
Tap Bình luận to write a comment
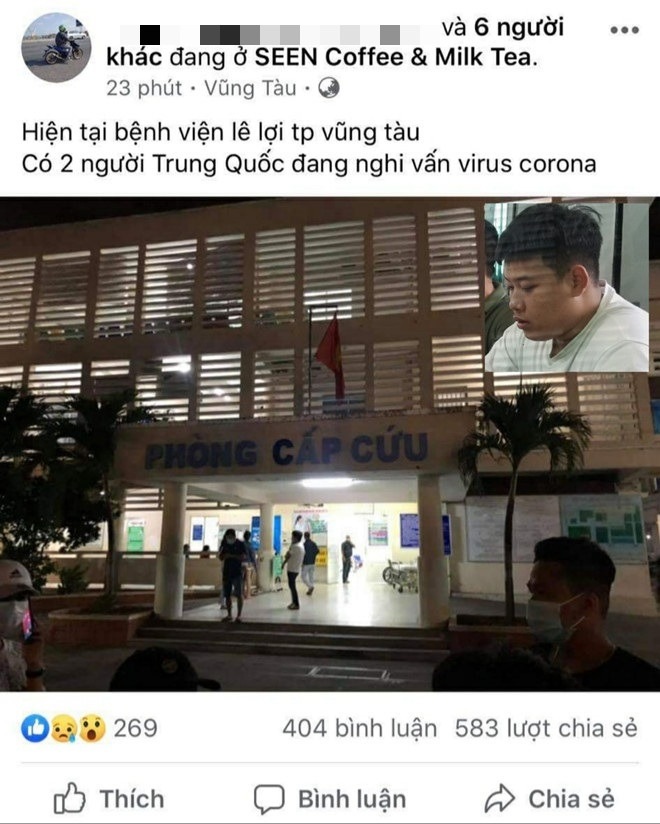point(330,798)
